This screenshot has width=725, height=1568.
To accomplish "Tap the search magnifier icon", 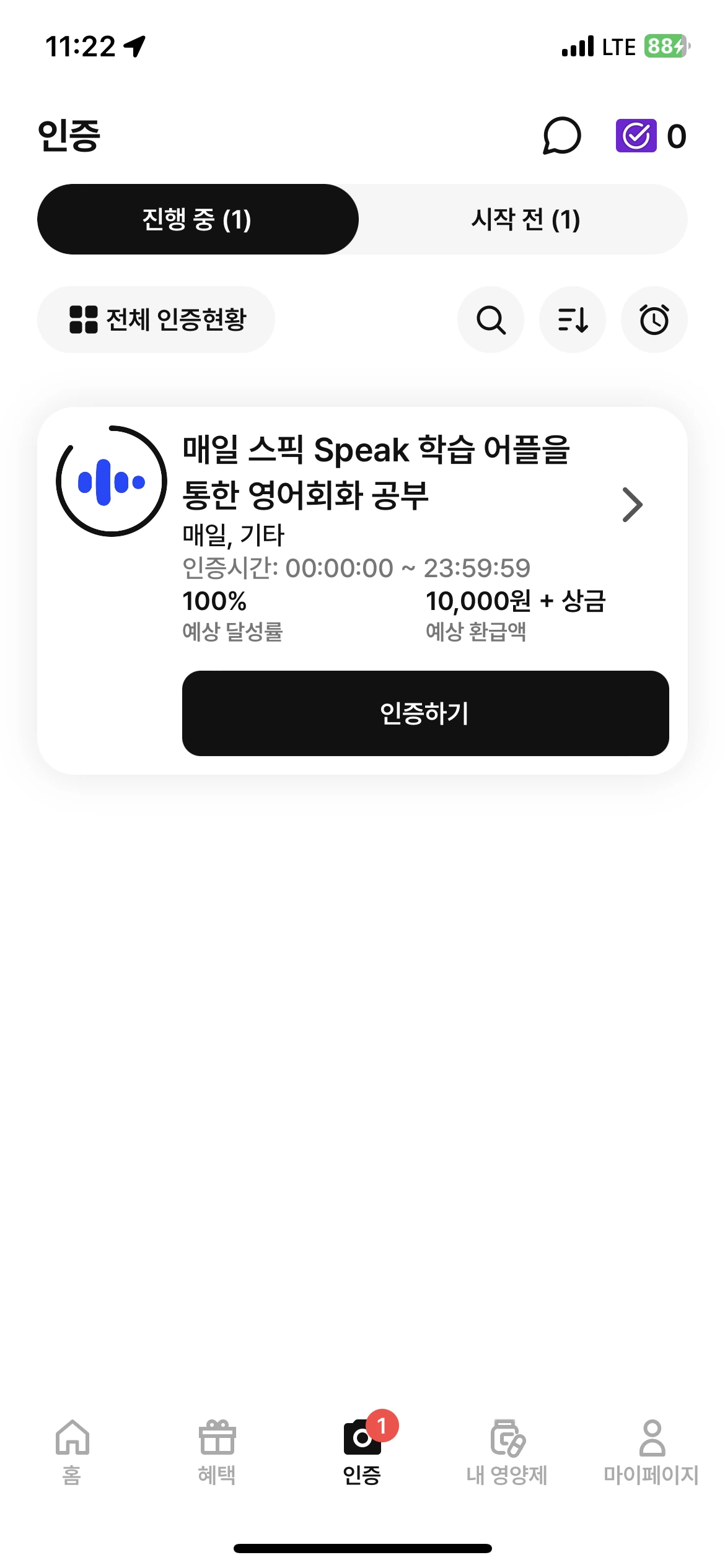I will [x=491, y=320].
